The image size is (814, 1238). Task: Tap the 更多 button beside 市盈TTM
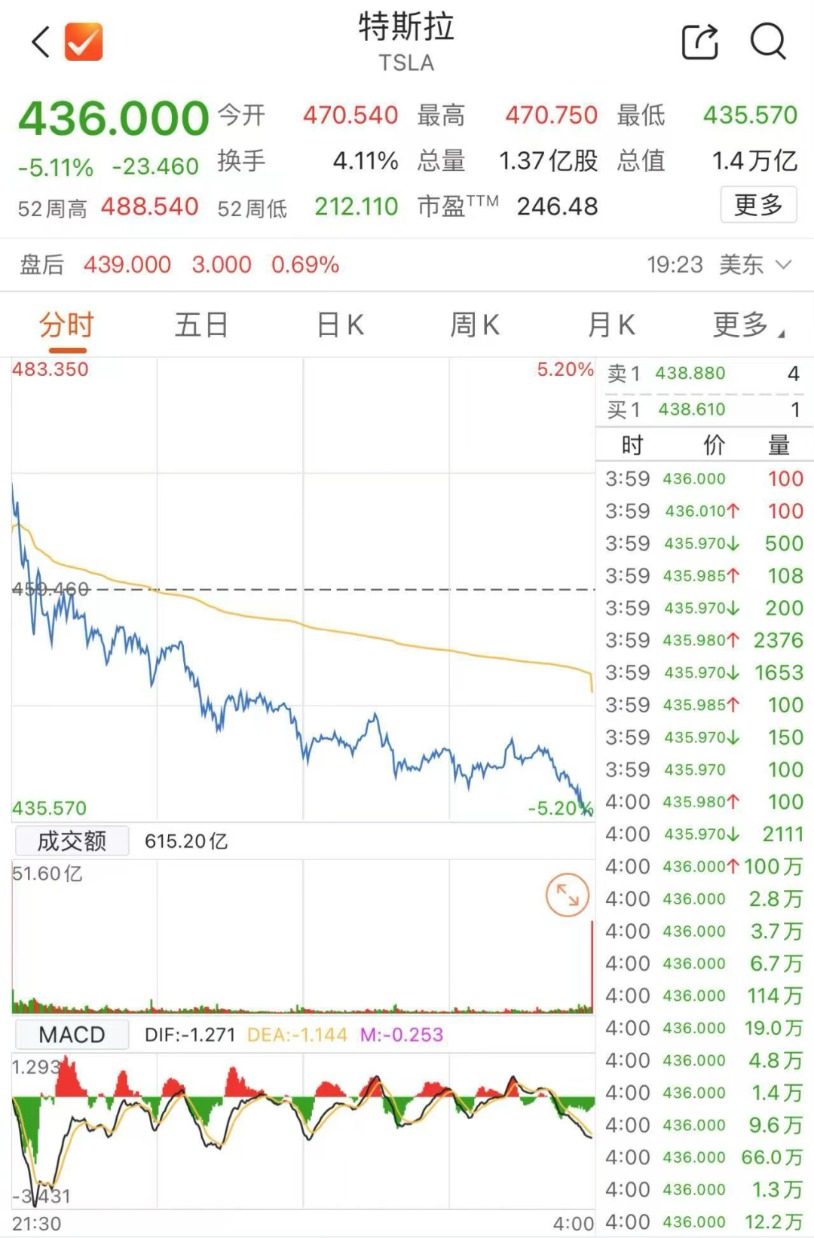pyautogui.click(x=758, y=205)
